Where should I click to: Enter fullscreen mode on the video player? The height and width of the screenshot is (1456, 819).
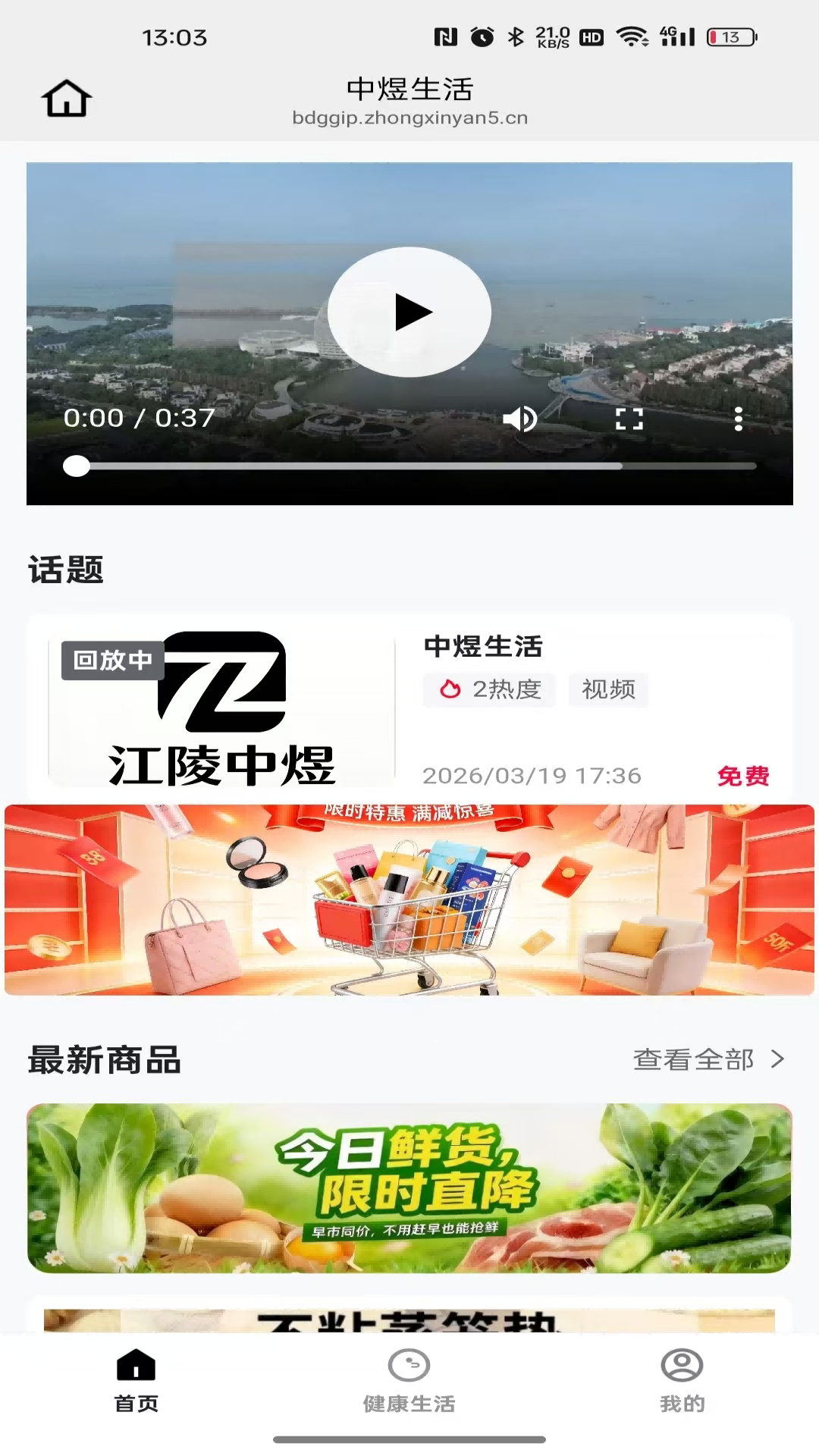tap(629, 418)
